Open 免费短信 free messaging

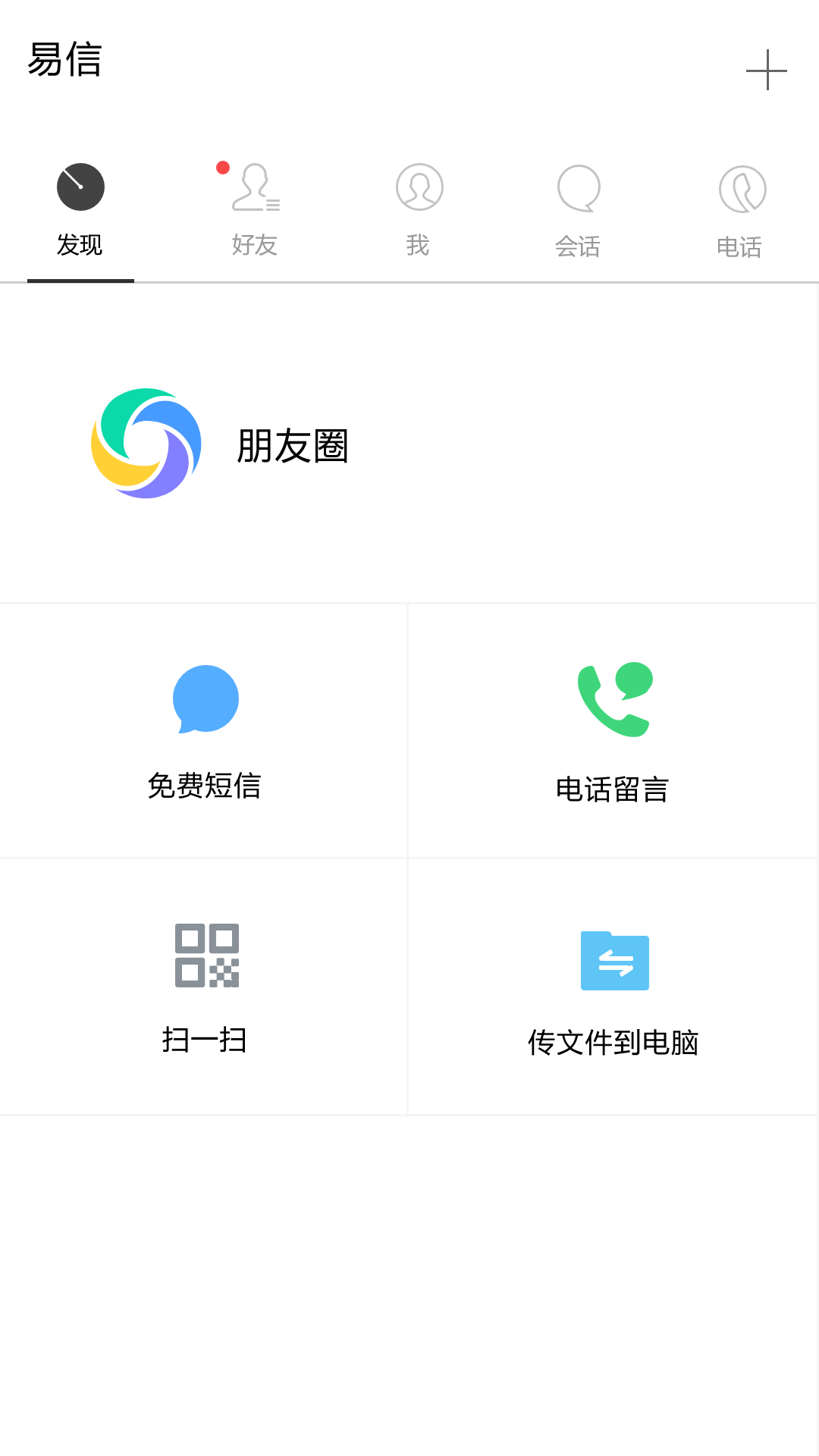(205, 731)
